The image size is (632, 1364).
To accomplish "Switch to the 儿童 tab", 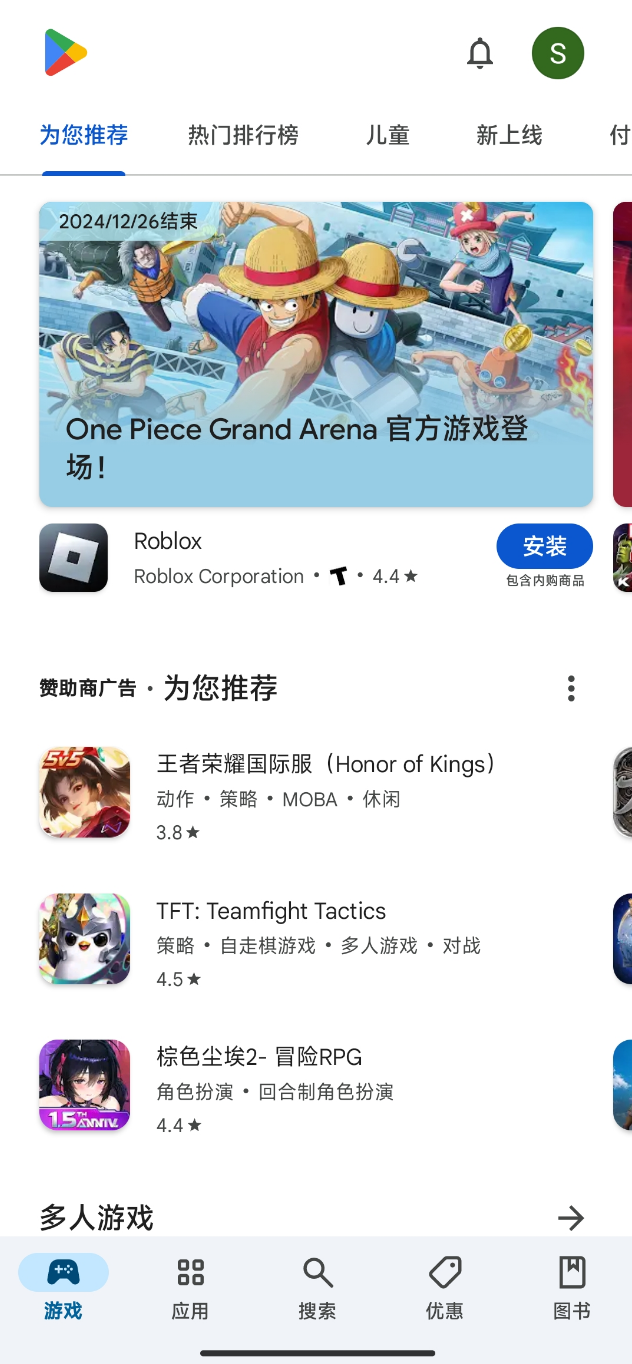I will (387, 135).
